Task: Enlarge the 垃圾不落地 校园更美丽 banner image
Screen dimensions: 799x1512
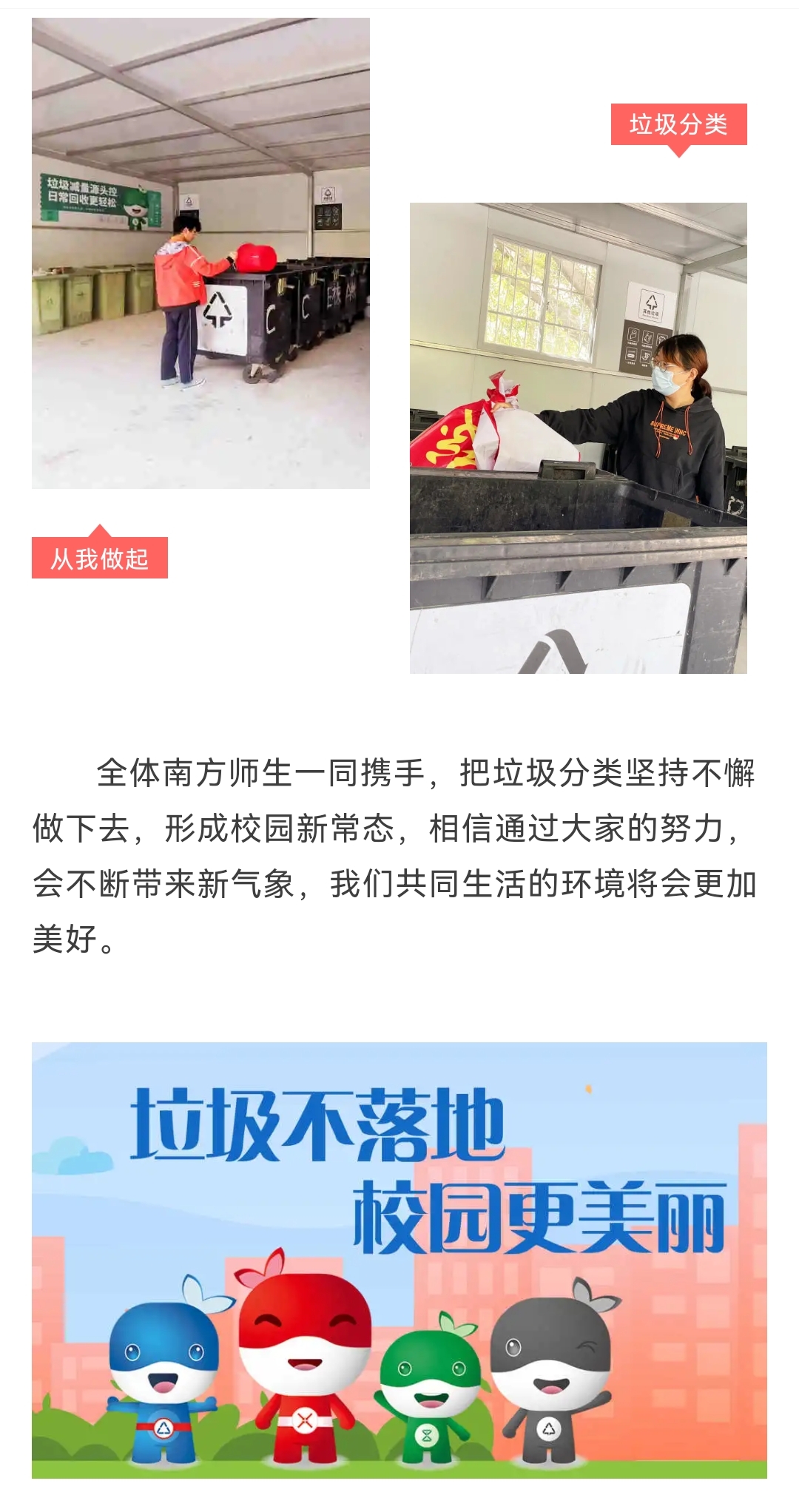Action: click(x=399, y=1260)
